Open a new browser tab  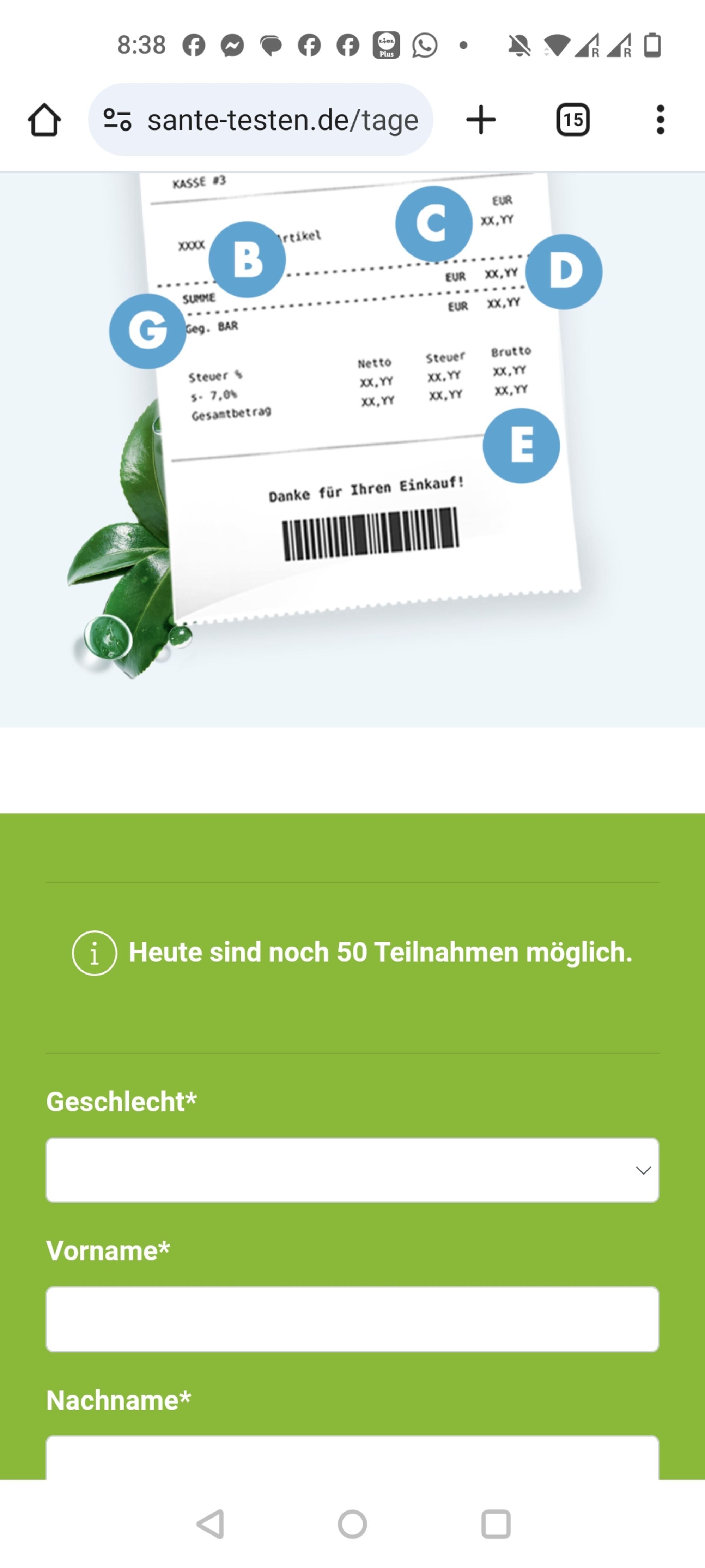coord(481,119)
